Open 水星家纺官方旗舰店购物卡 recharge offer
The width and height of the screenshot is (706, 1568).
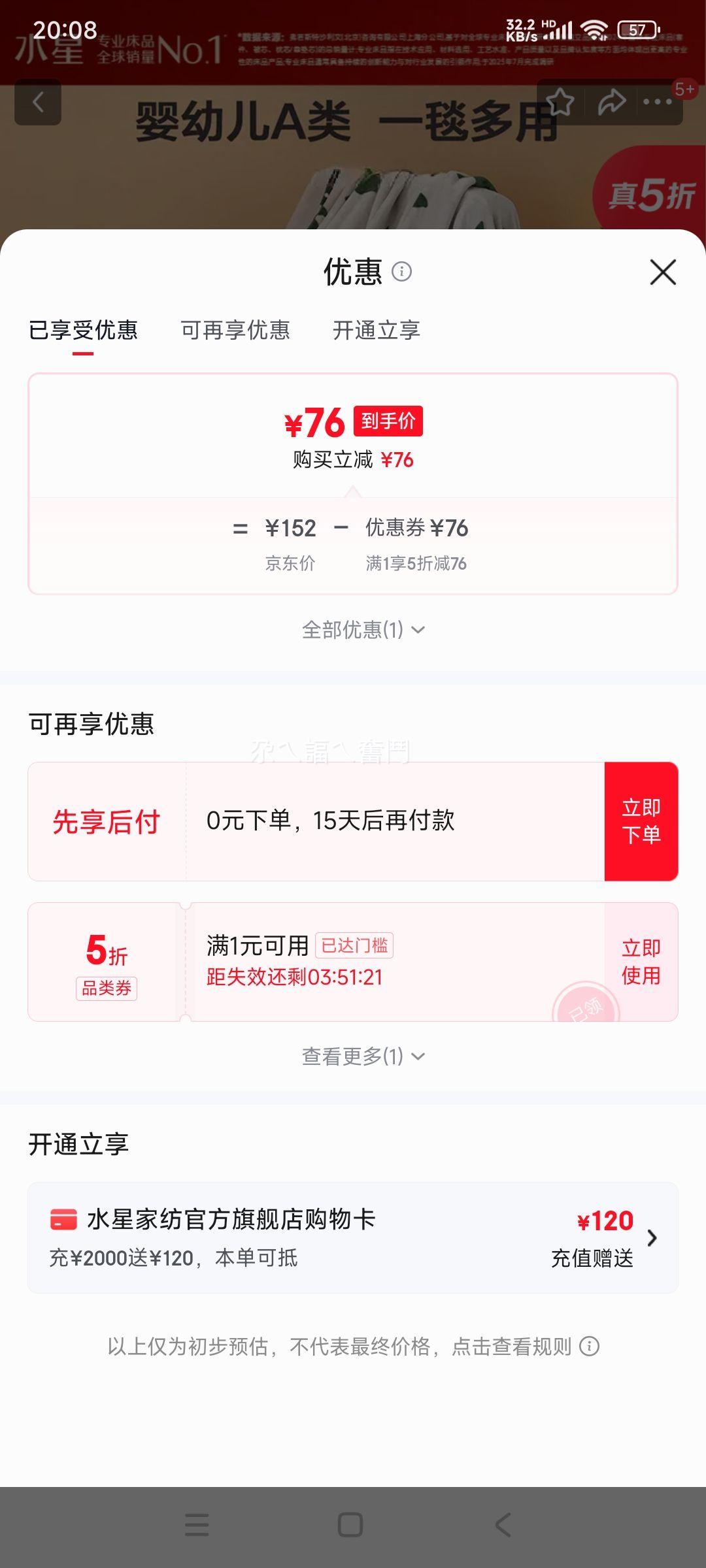[x=353, y=1237]
